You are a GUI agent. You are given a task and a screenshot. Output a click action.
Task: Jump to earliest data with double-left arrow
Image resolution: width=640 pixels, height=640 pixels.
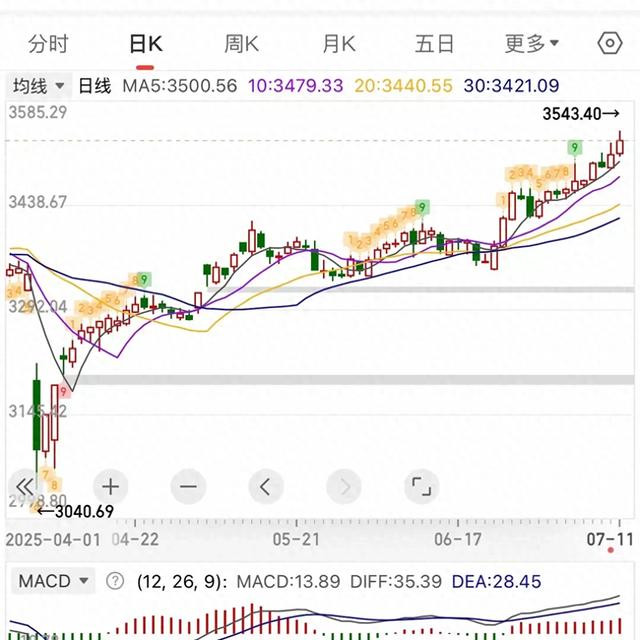click(27, 487)
